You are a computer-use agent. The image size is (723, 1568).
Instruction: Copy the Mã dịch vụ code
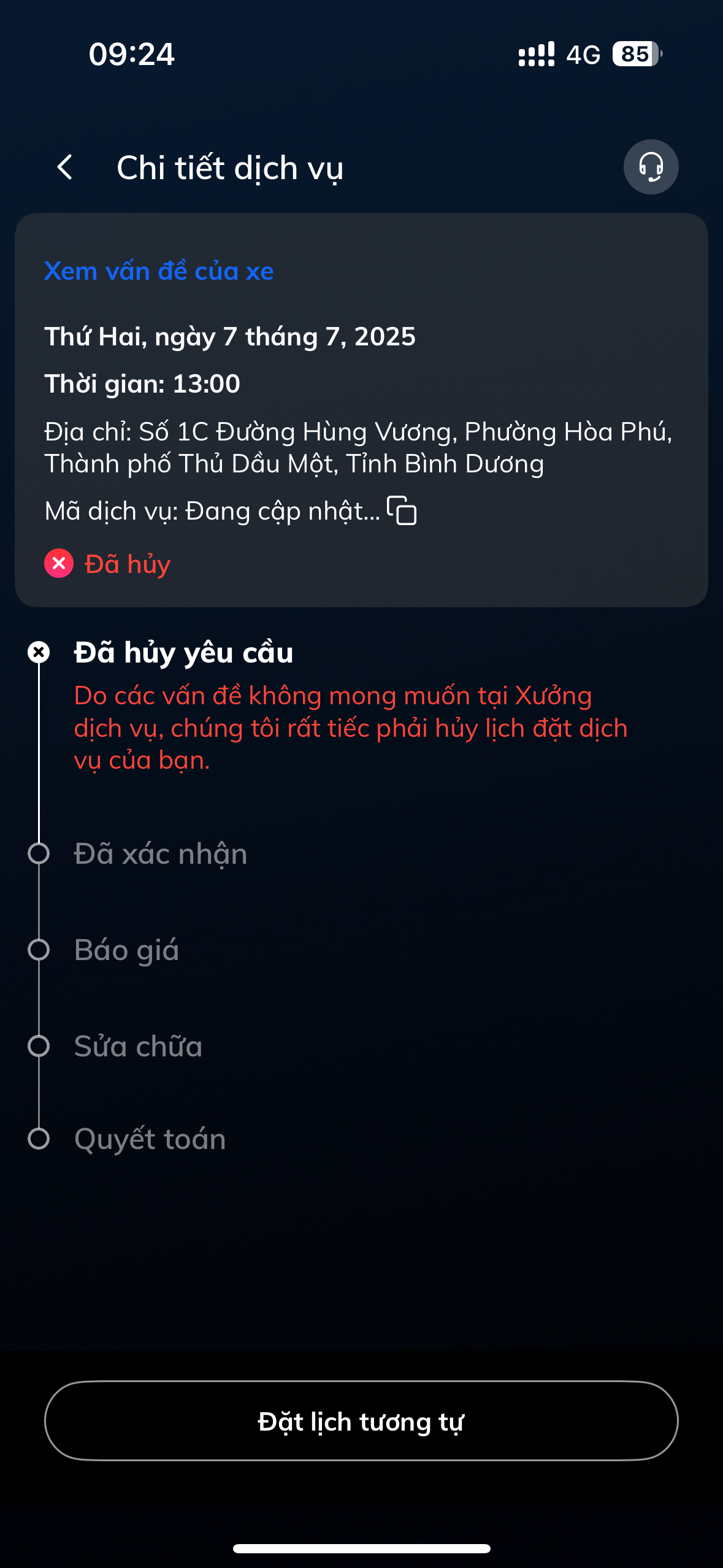[x=402, y=510]
